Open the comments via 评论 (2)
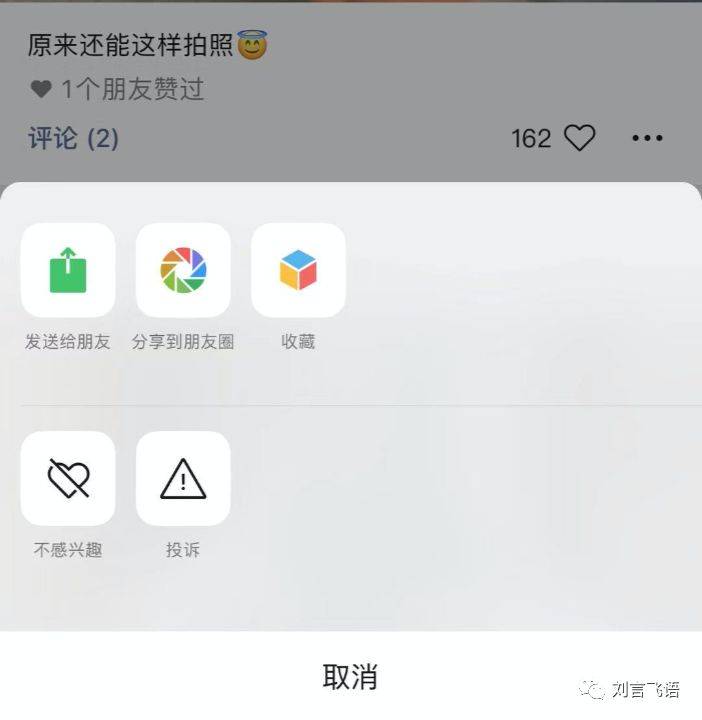 coord(73,138)
